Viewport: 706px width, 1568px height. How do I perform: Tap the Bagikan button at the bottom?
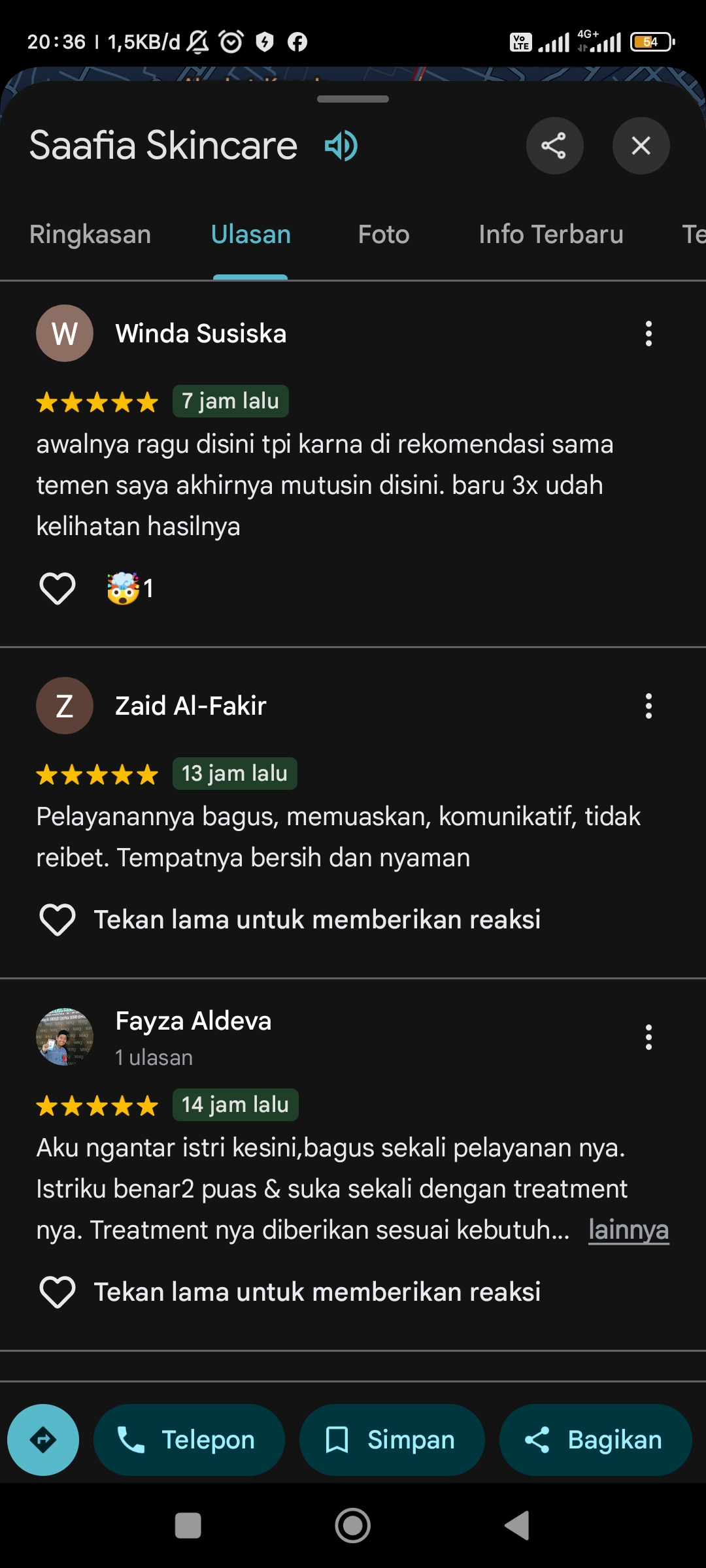(596, 1440)
